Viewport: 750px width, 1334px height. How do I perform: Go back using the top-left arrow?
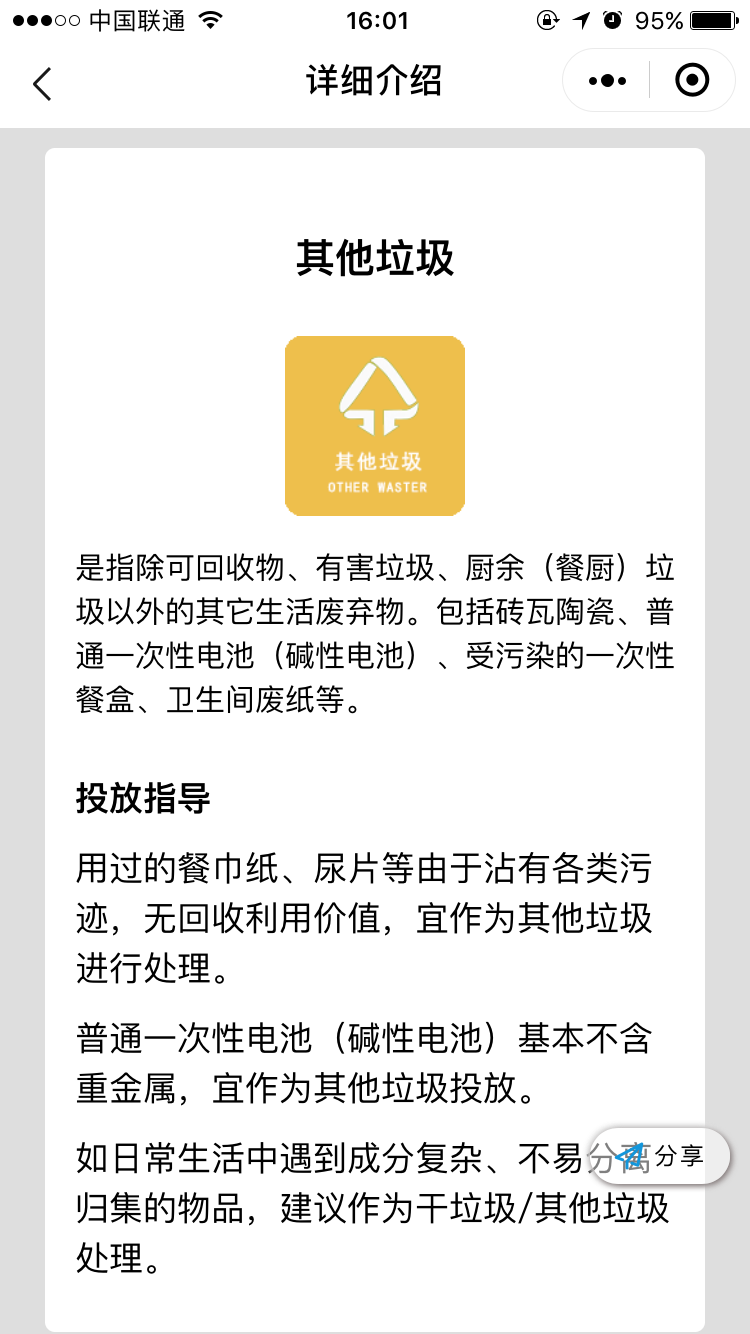click(x=42, y=83)
